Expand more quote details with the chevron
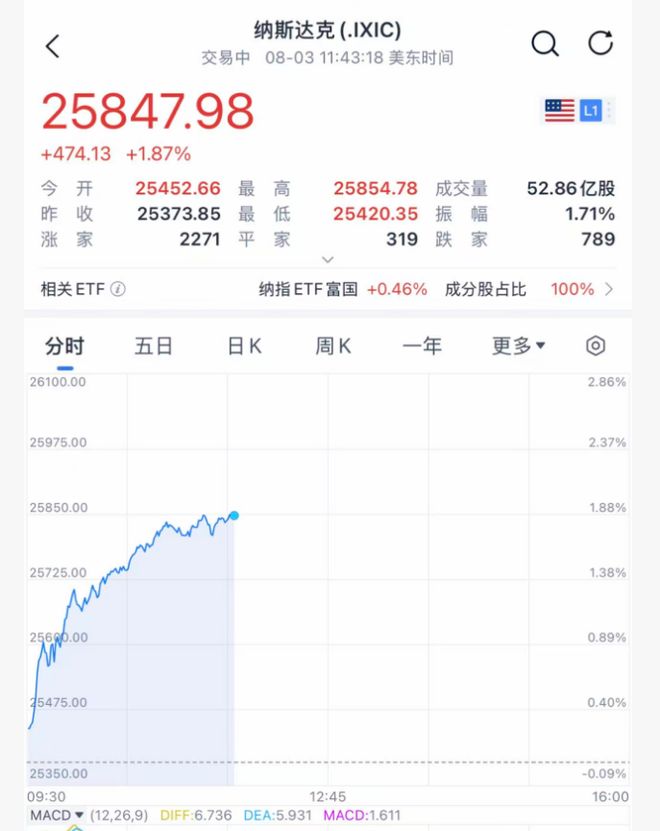 (328, 260)
